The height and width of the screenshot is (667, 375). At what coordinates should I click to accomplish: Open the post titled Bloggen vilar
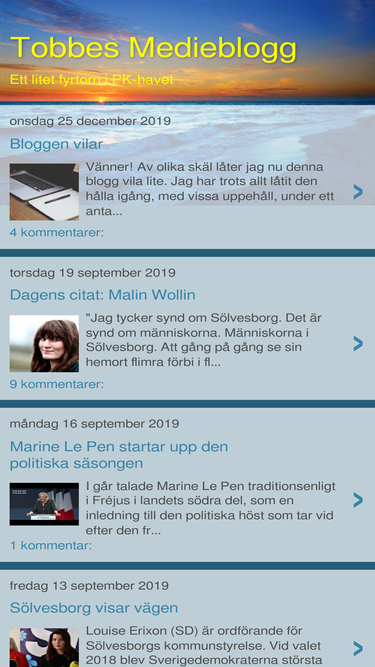[x=56, y=144]
